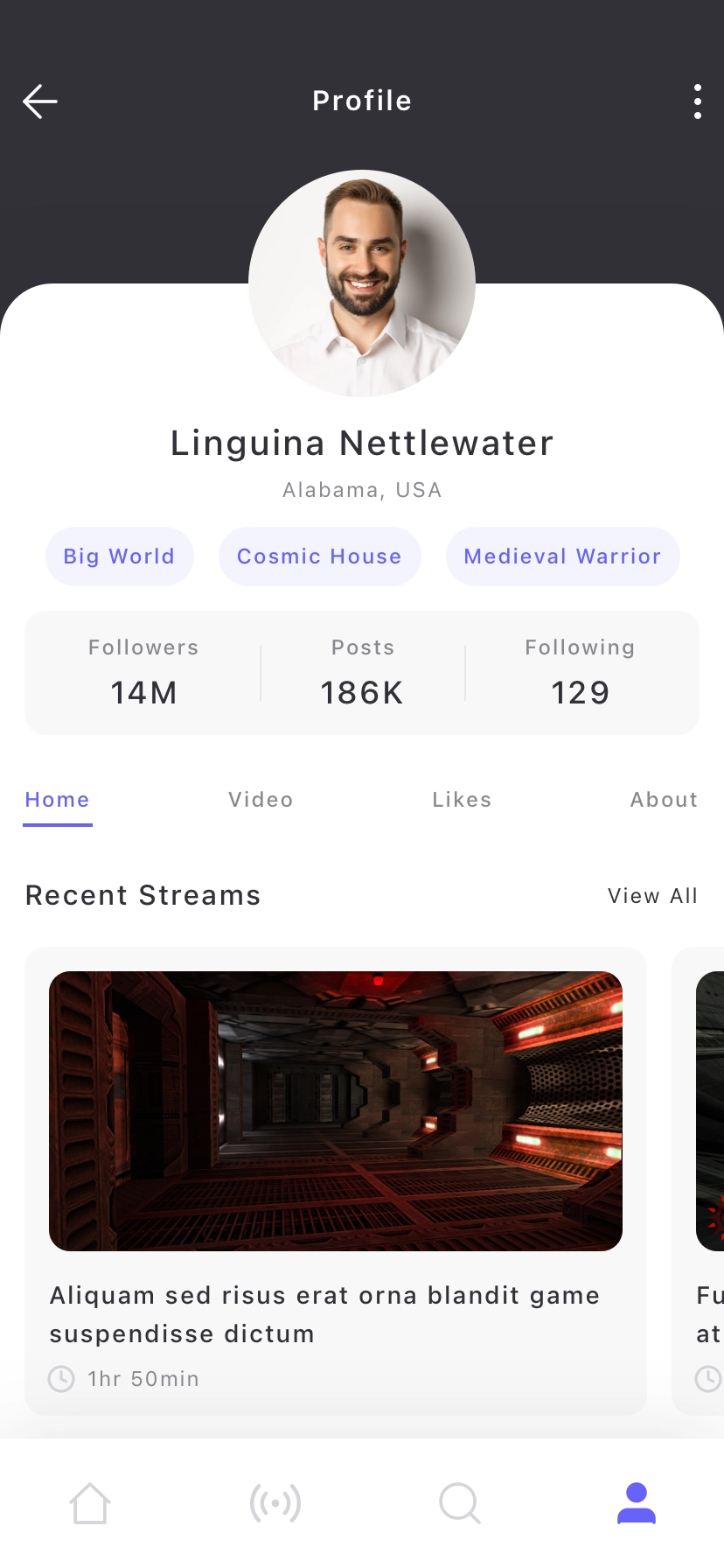
Task: Tap the Cosmic House tag
Action: (x=319, y=556)
